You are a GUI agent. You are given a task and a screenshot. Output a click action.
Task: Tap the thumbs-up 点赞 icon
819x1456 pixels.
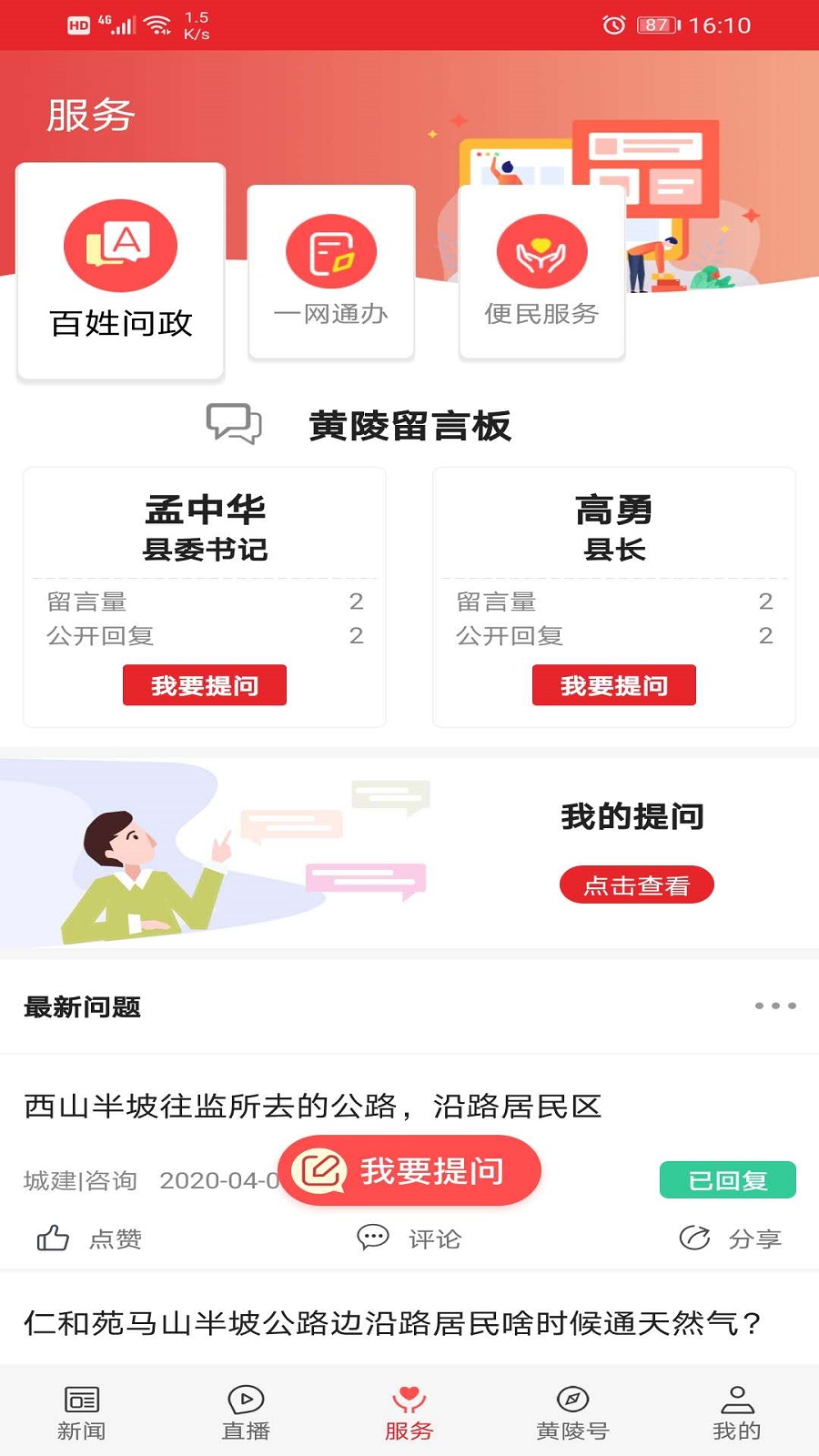click(x=55, y=1238)
